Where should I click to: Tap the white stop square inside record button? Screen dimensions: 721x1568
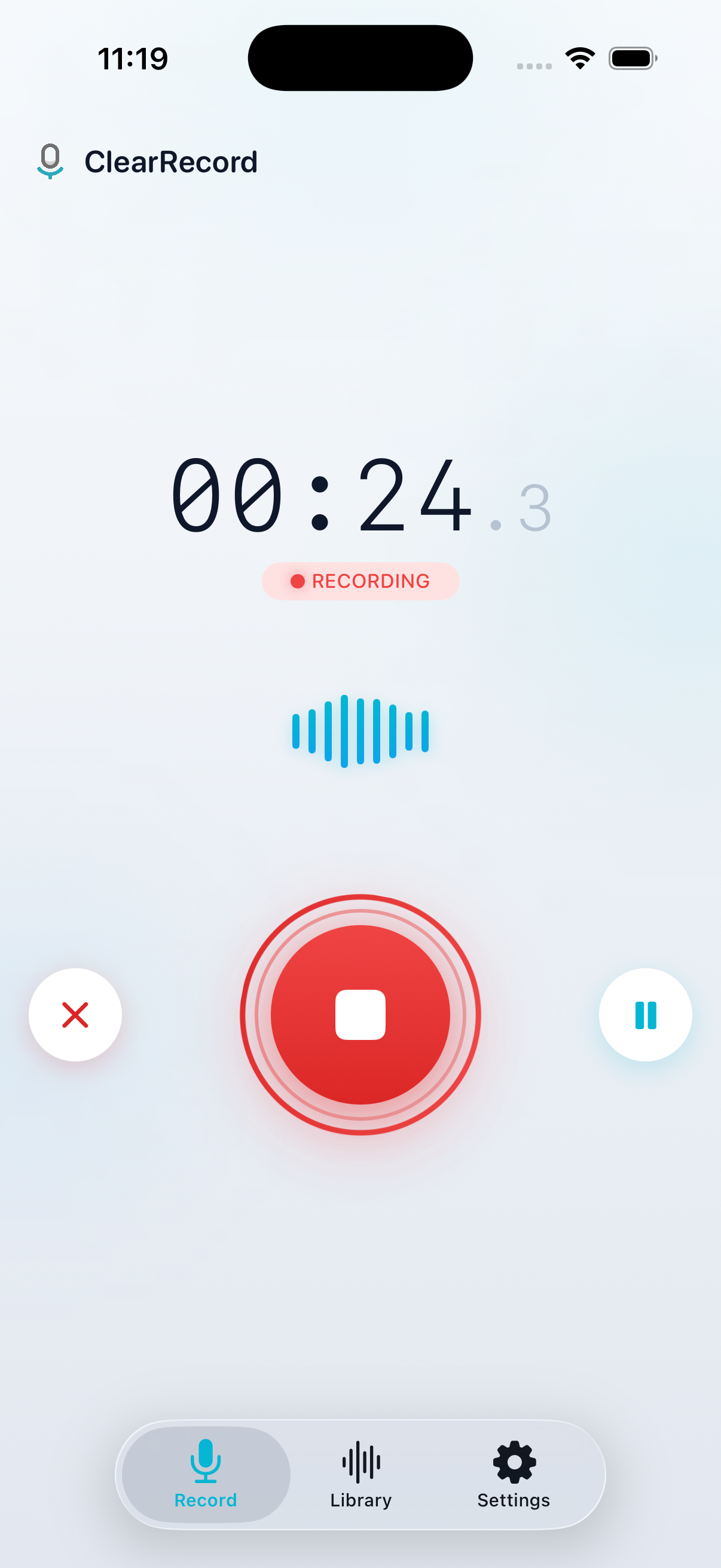[x=360, y=1014]
